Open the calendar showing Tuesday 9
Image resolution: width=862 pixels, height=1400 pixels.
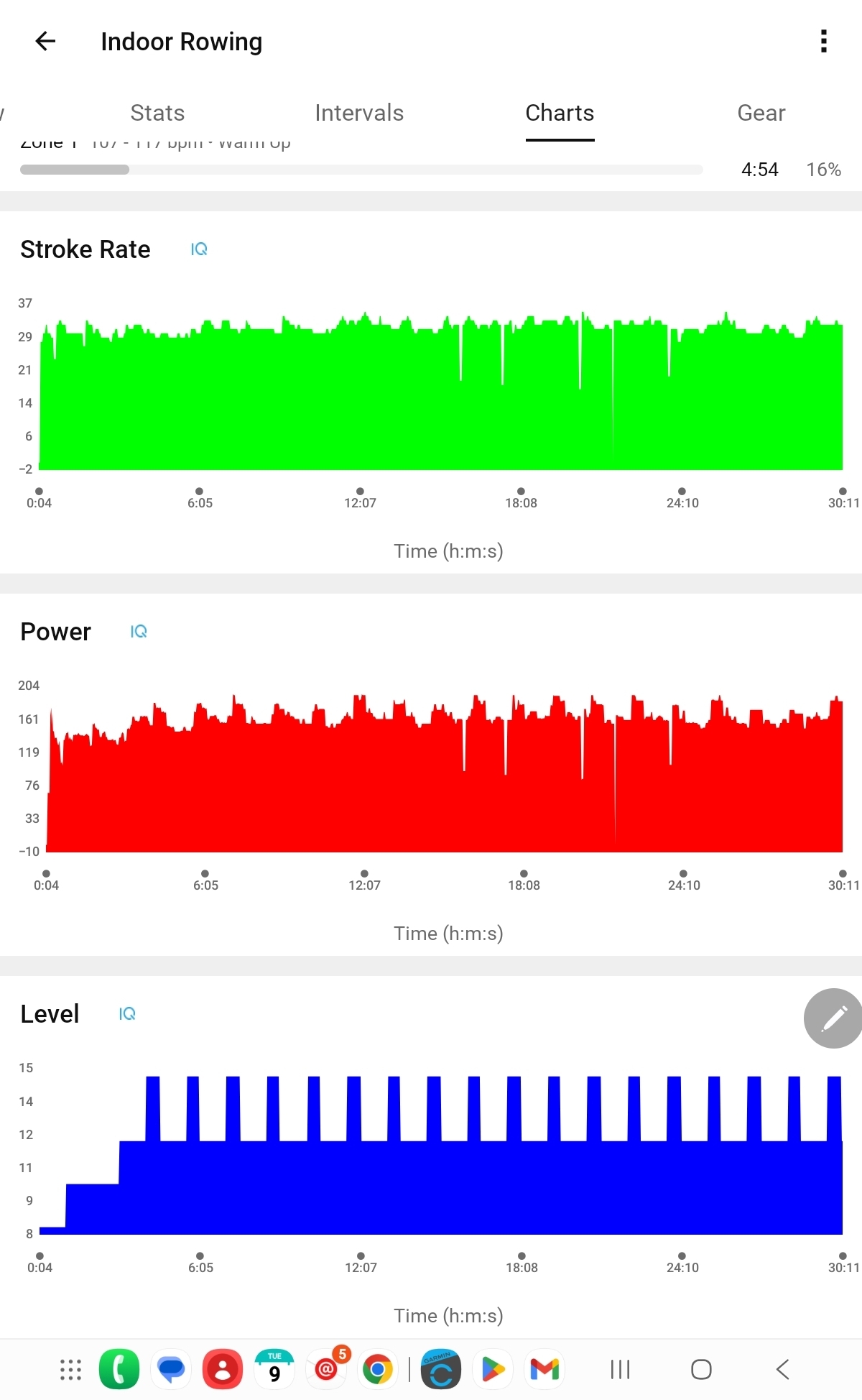[274, 1369]
